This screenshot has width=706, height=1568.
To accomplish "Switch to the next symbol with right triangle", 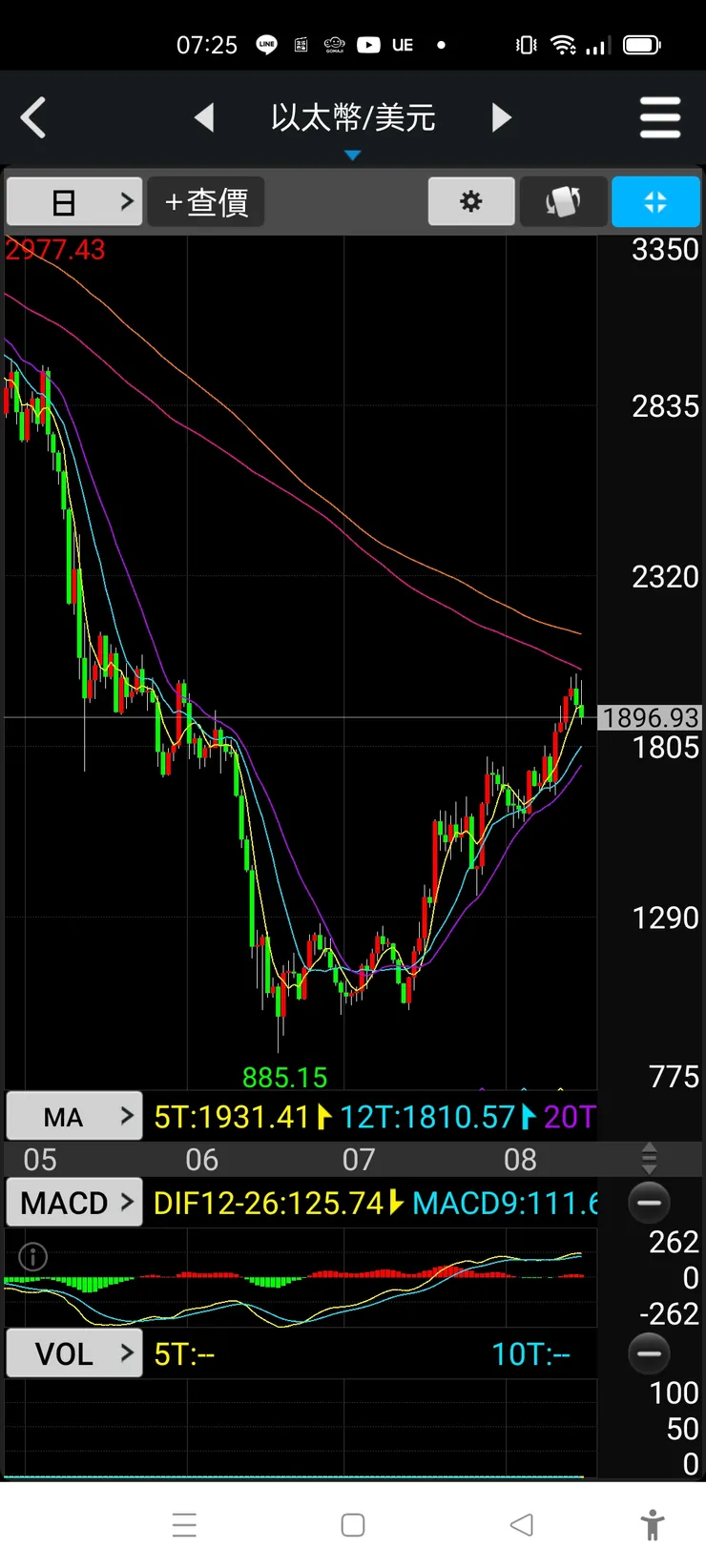I will (502, 118).
